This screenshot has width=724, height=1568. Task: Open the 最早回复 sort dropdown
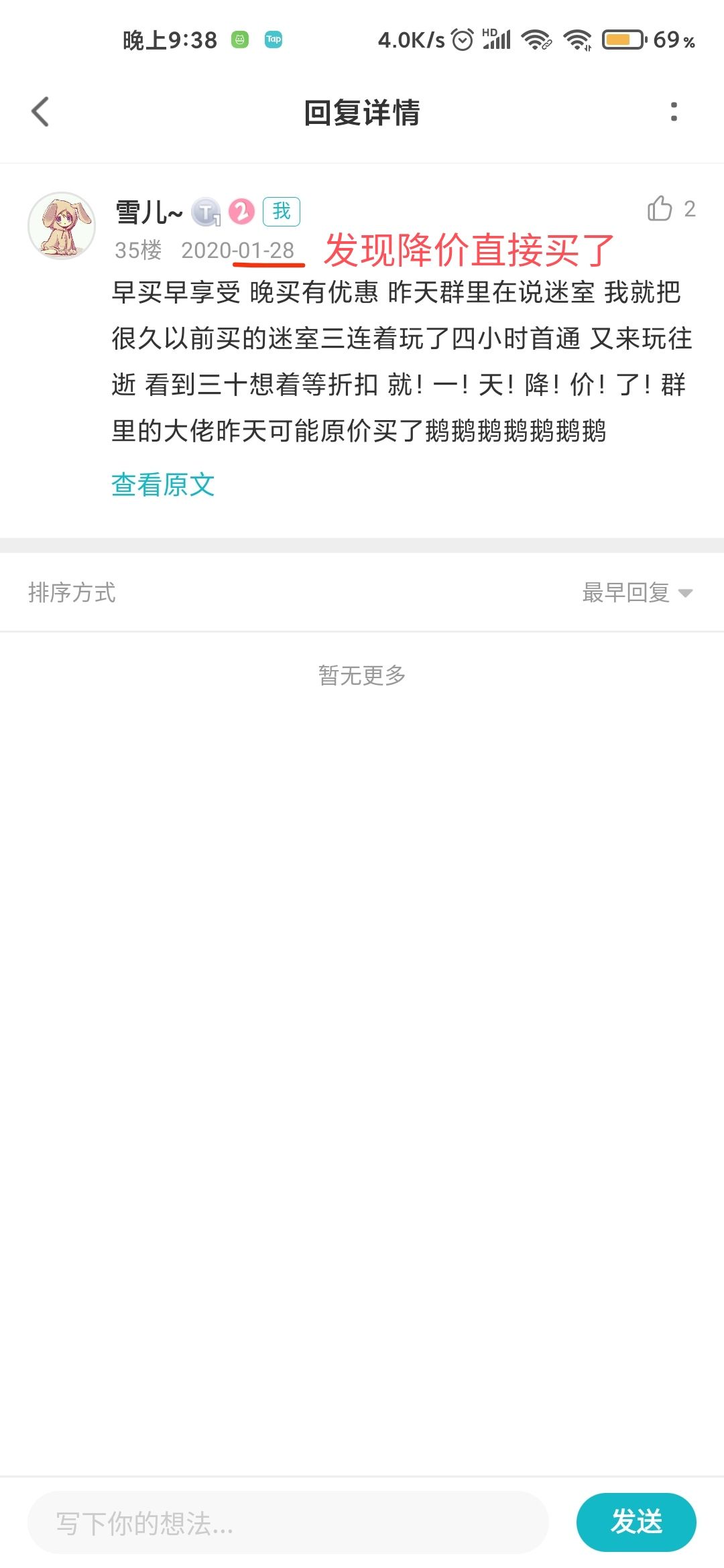pos(627,592)
